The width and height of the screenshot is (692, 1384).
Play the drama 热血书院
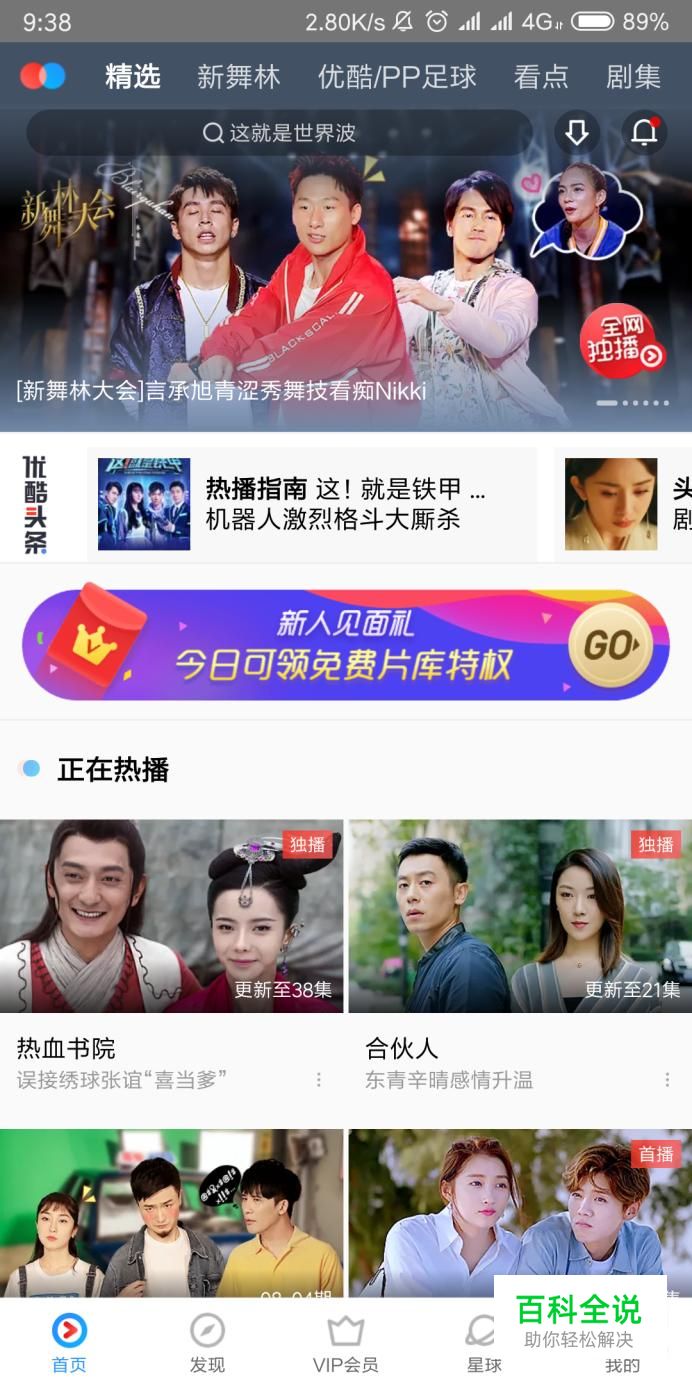tap(171, 916)
